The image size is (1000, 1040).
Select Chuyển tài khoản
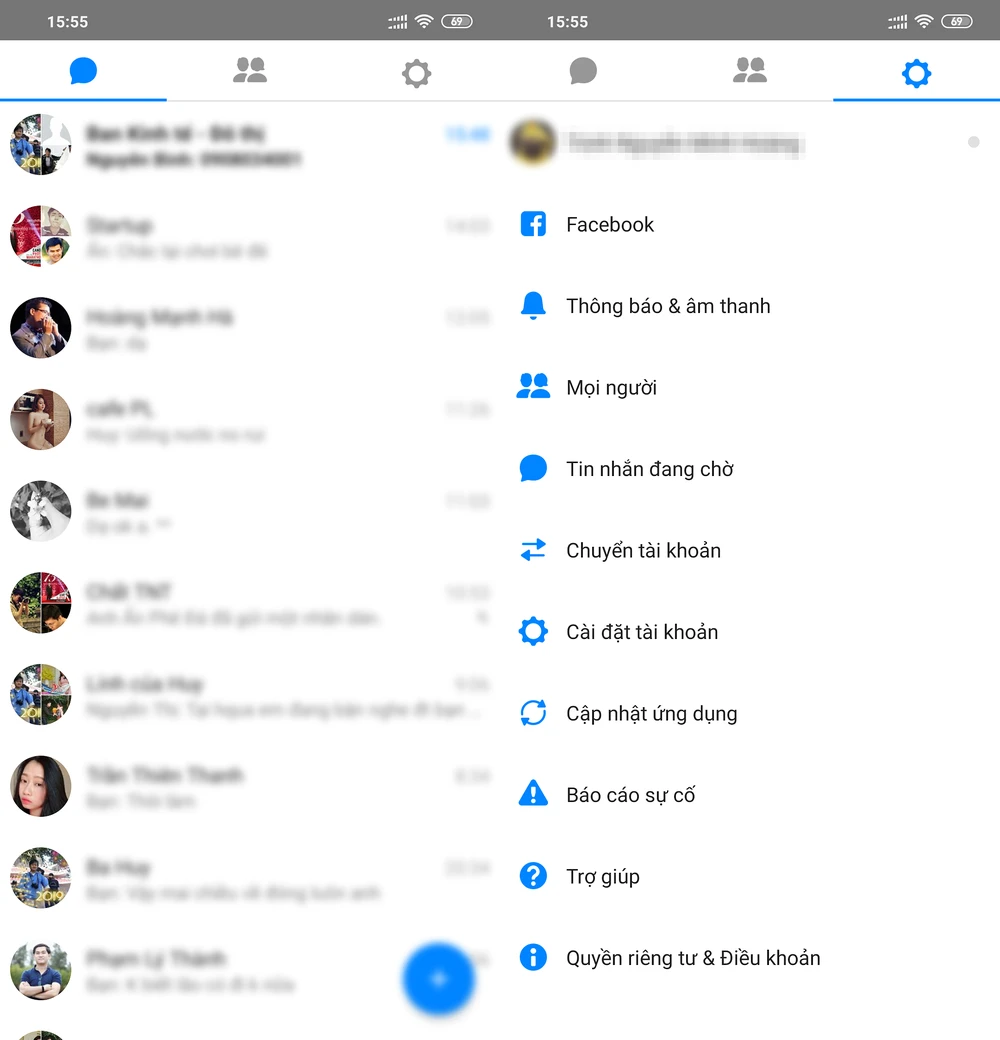pyautogui.click(x=643, y=550)
